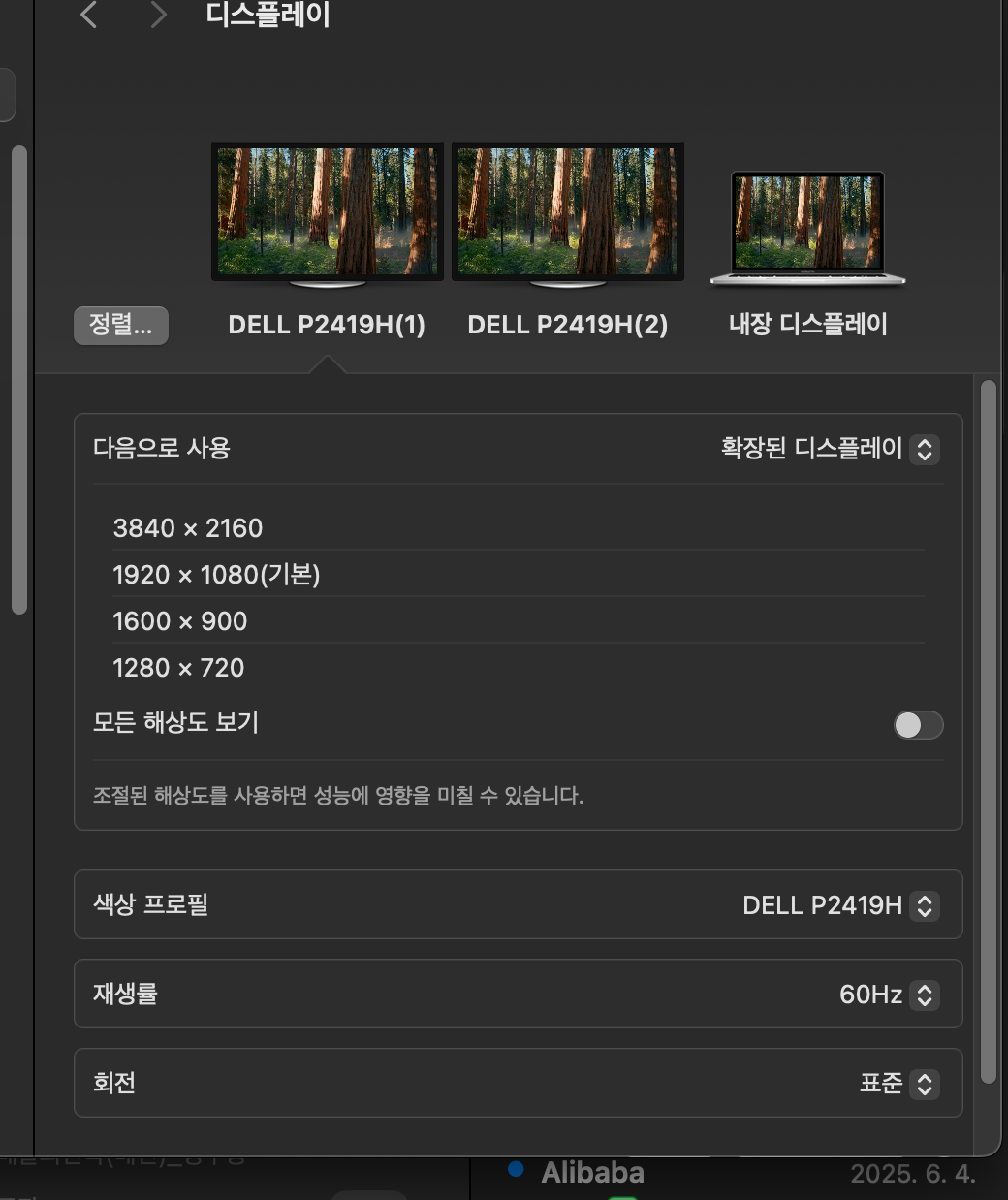This screenshot has height=1200, width=1008.
Task: Enable the 모든 해상도 보기 switch
Action: (917, 725)
